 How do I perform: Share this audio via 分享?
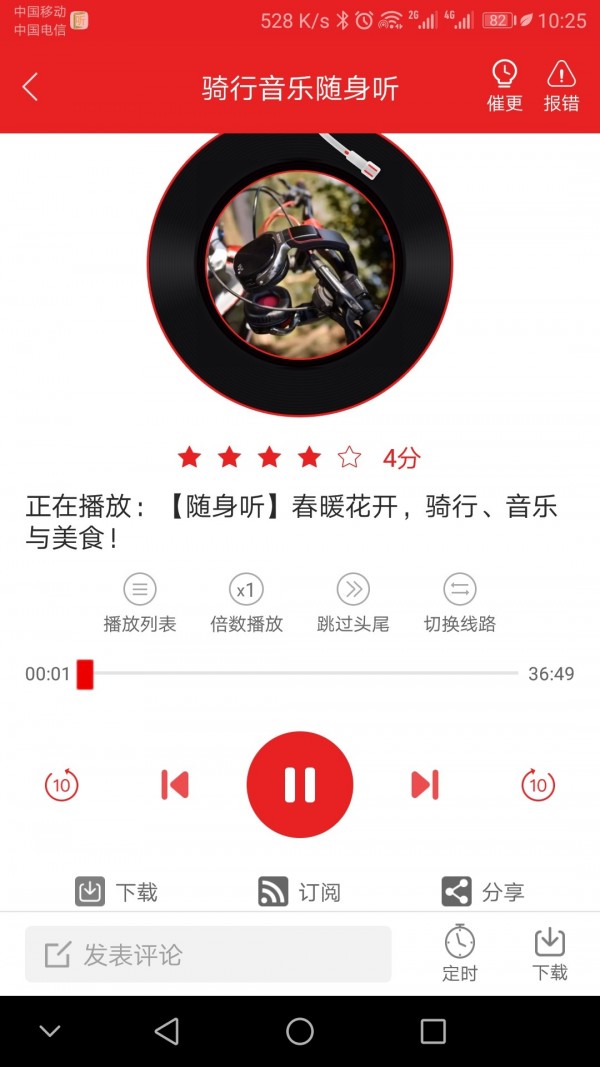[x=484, y=892]
